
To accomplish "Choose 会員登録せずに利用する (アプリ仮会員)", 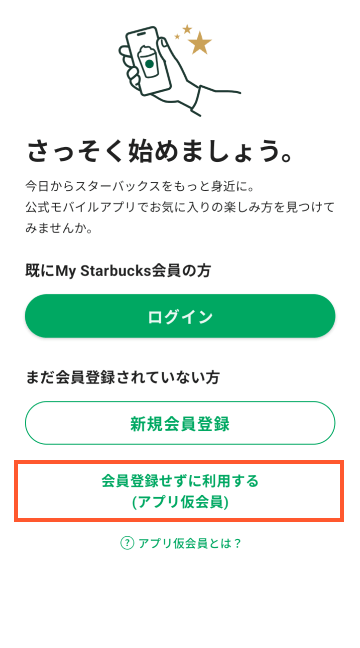I will pos(180,491).
